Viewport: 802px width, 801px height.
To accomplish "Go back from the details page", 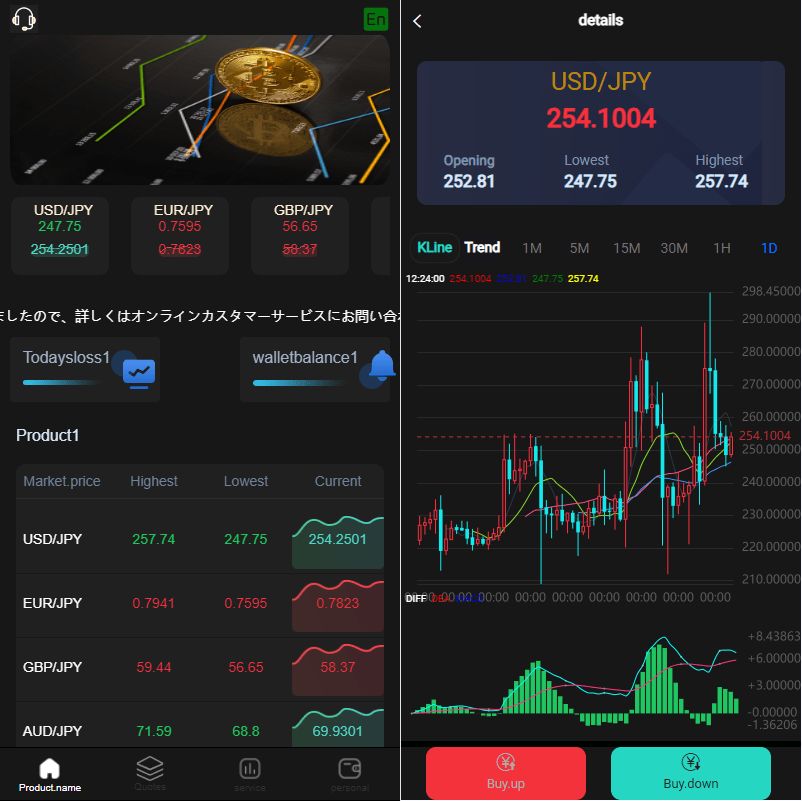I will pyautogui.click(x=417, y=21).
